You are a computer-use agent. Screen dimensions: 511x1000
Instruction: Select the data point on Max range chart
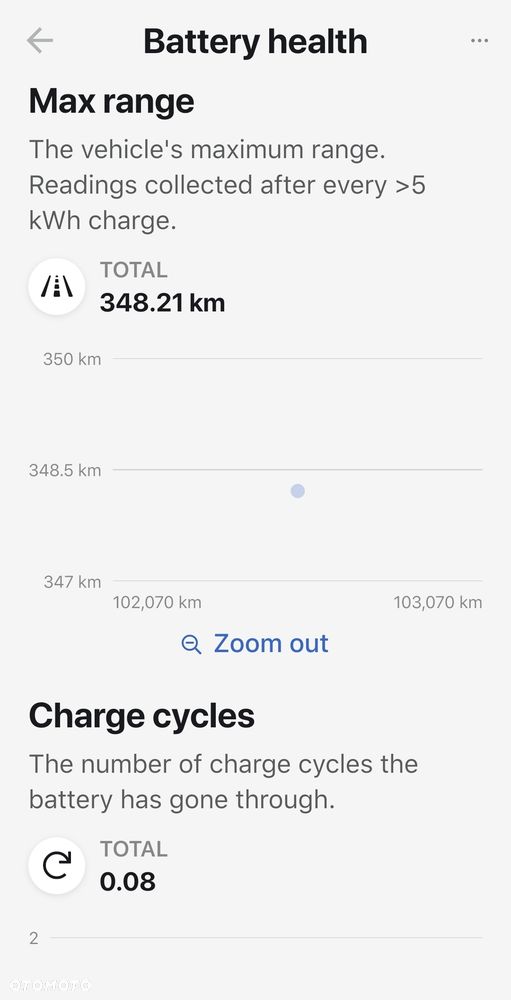click(x=297, y=491)
